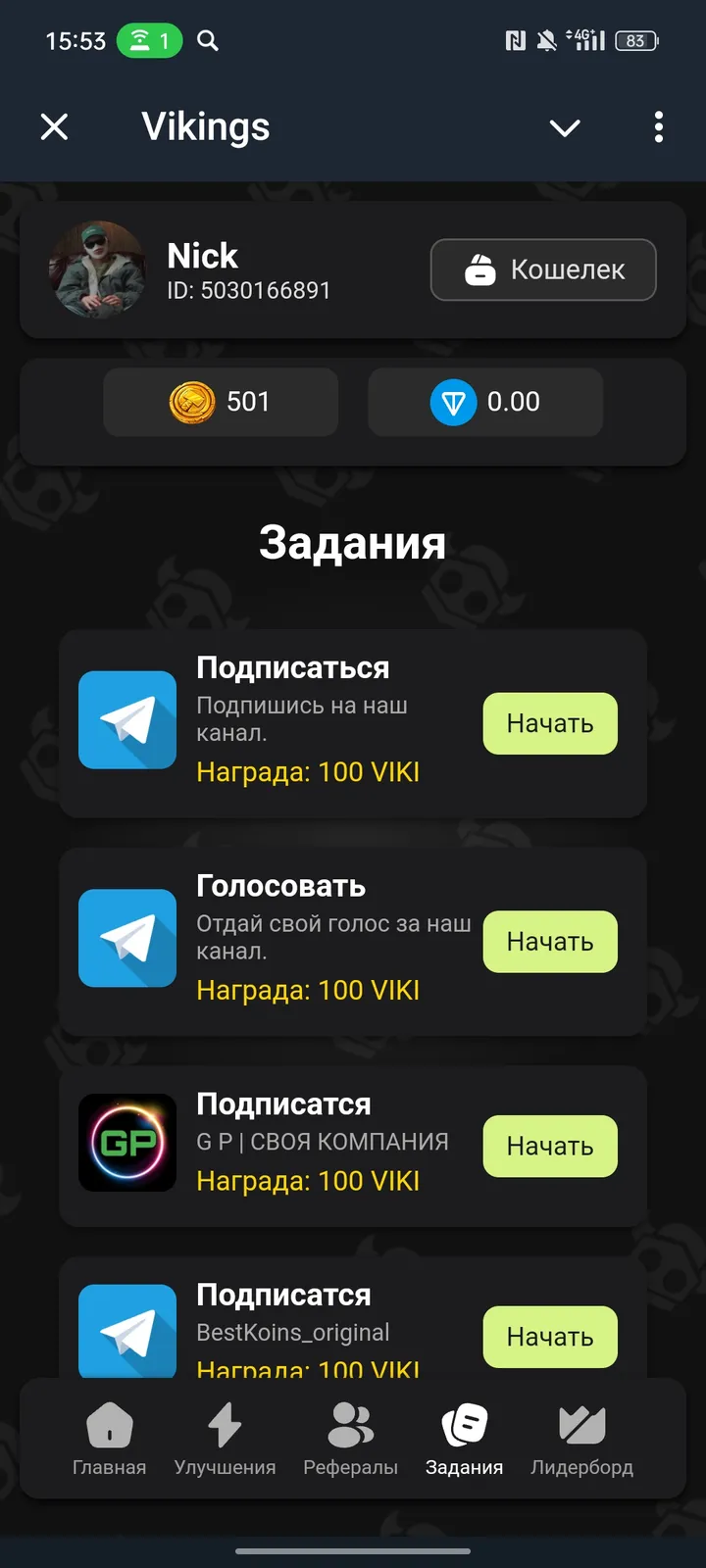Open the three-dot overflow menu
This screenshot has width=706, height=1568.
[x=658, y=127]
